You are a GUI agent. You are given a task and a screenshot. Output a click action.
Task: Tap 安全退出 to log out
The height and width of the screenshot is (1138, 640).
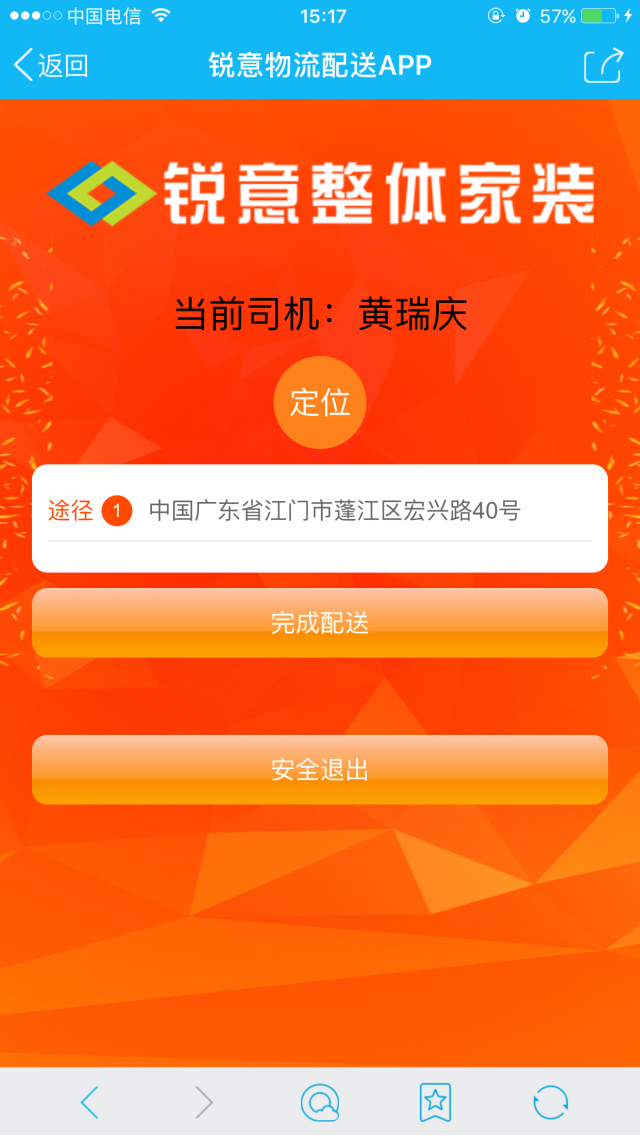coord(320,770)
